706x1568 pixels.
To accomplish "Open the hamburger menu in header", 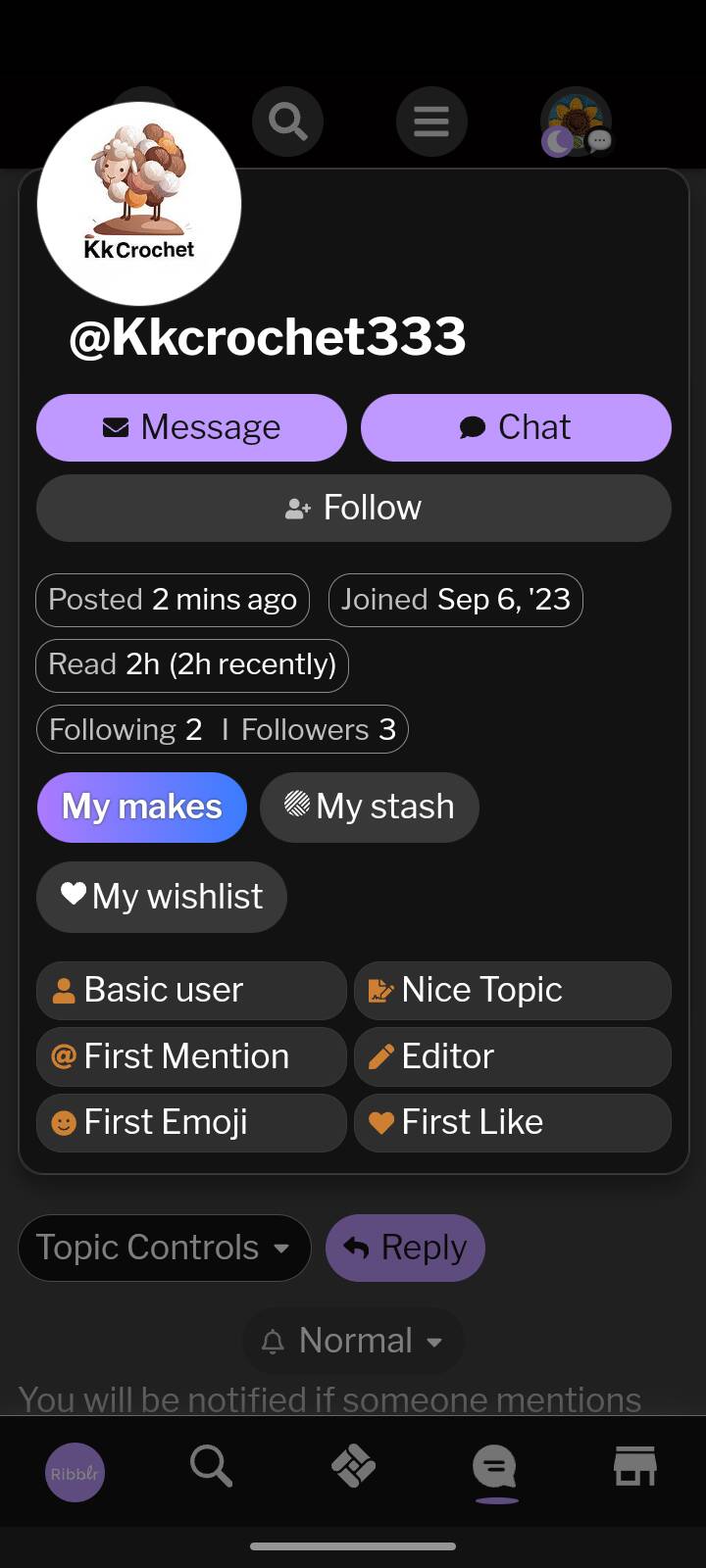I will [431, 122].
